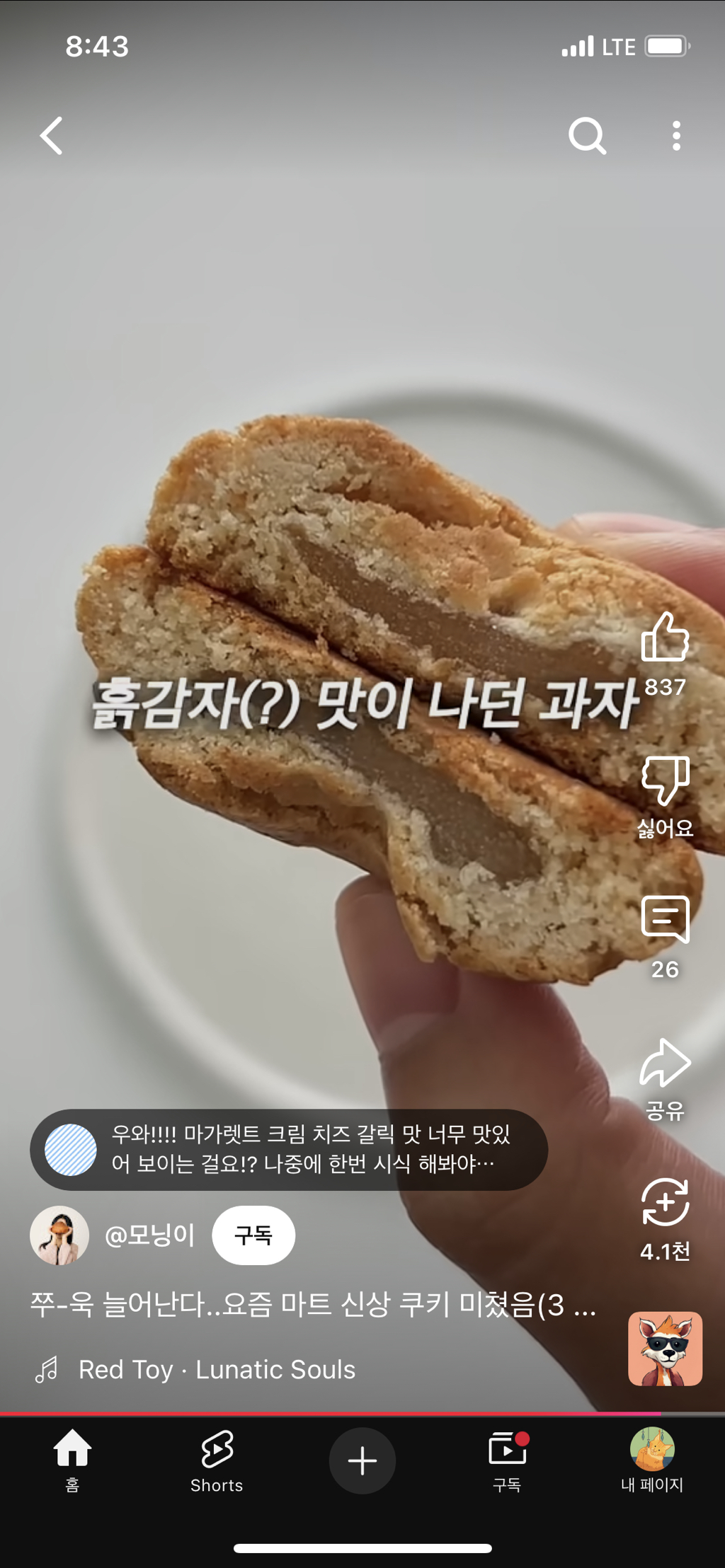The height and width of the screenshot is (1568, 725).
Task: Go to the 구독 subscriptions tab
Action: [507, 1460]
